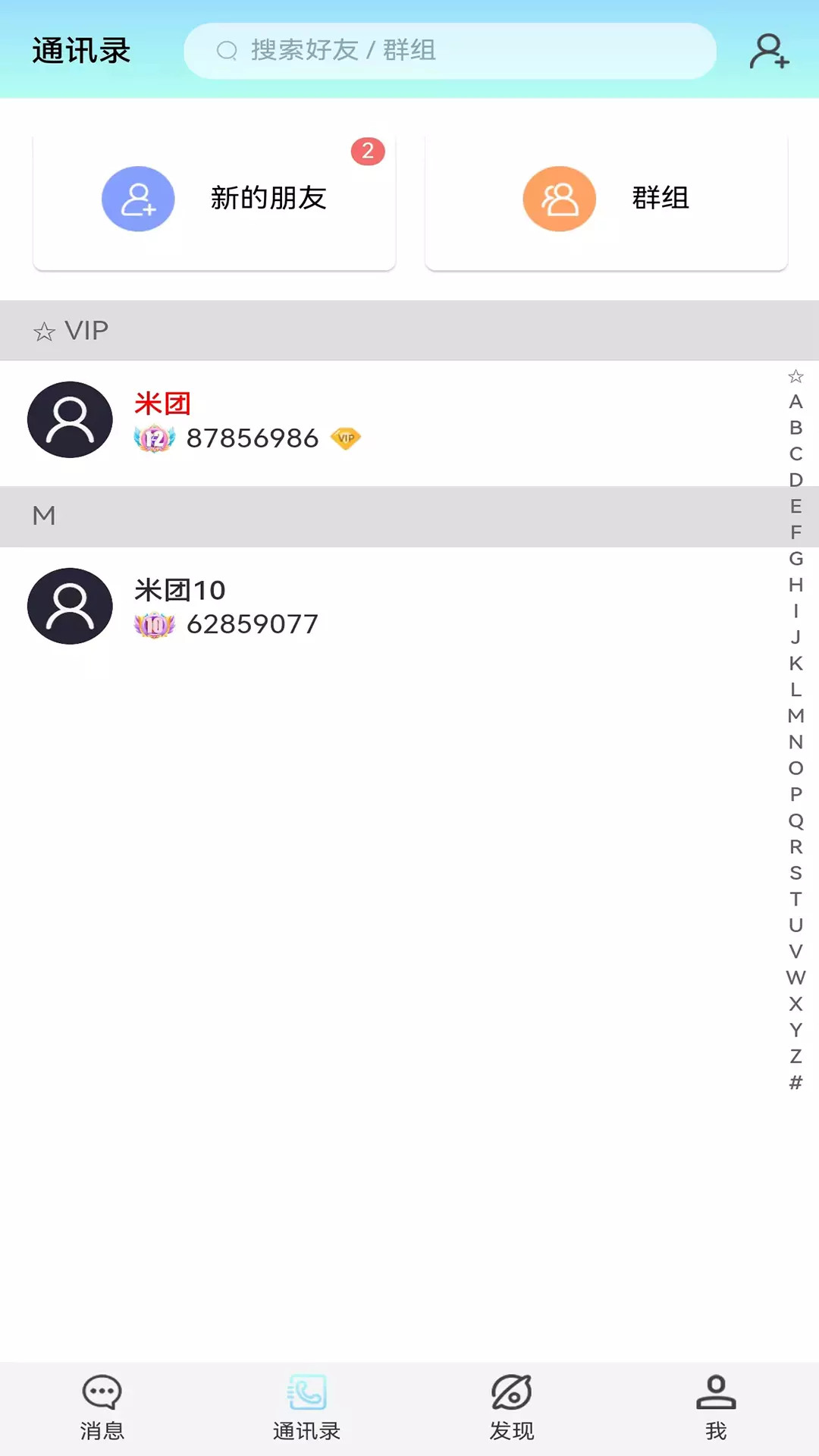Jump to # in the alphabet index
The width and height of the screenshot is (819, 1456).
pyautogui.click(x=795, y=1082)
